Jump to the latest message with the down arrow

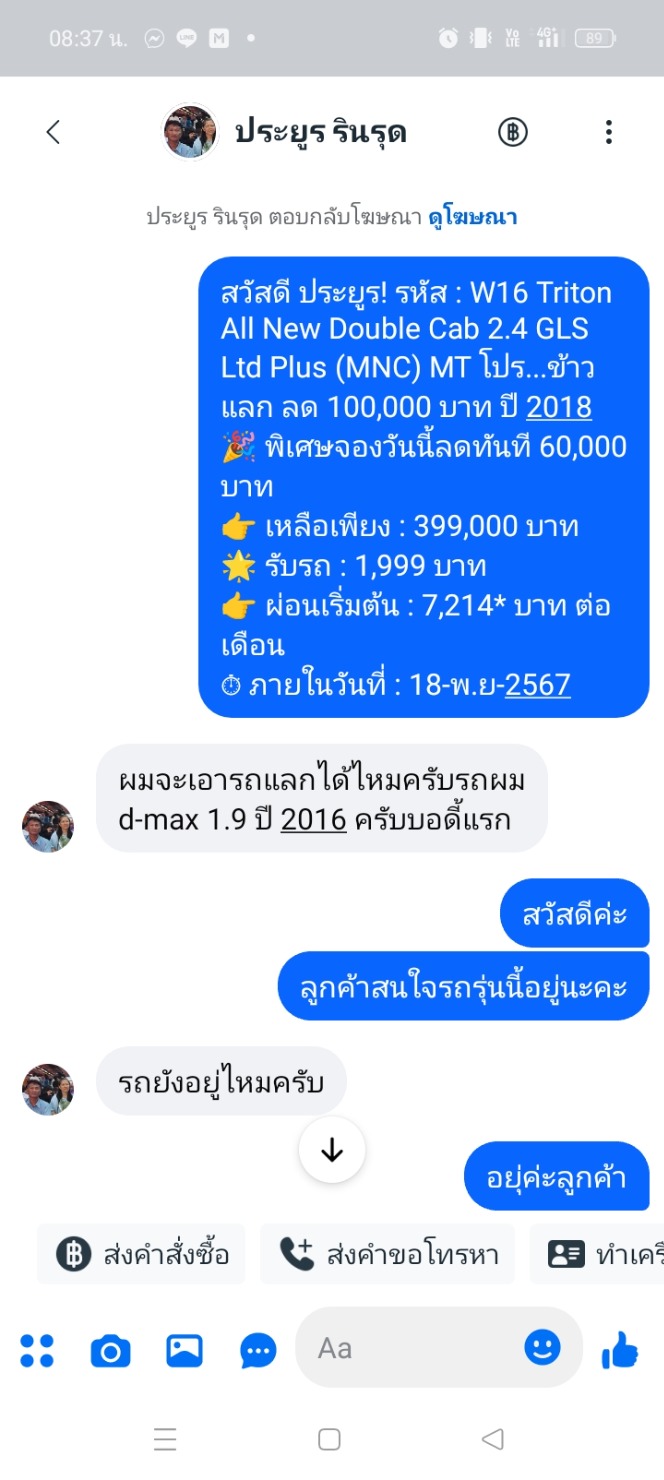tap(332, 1150)
